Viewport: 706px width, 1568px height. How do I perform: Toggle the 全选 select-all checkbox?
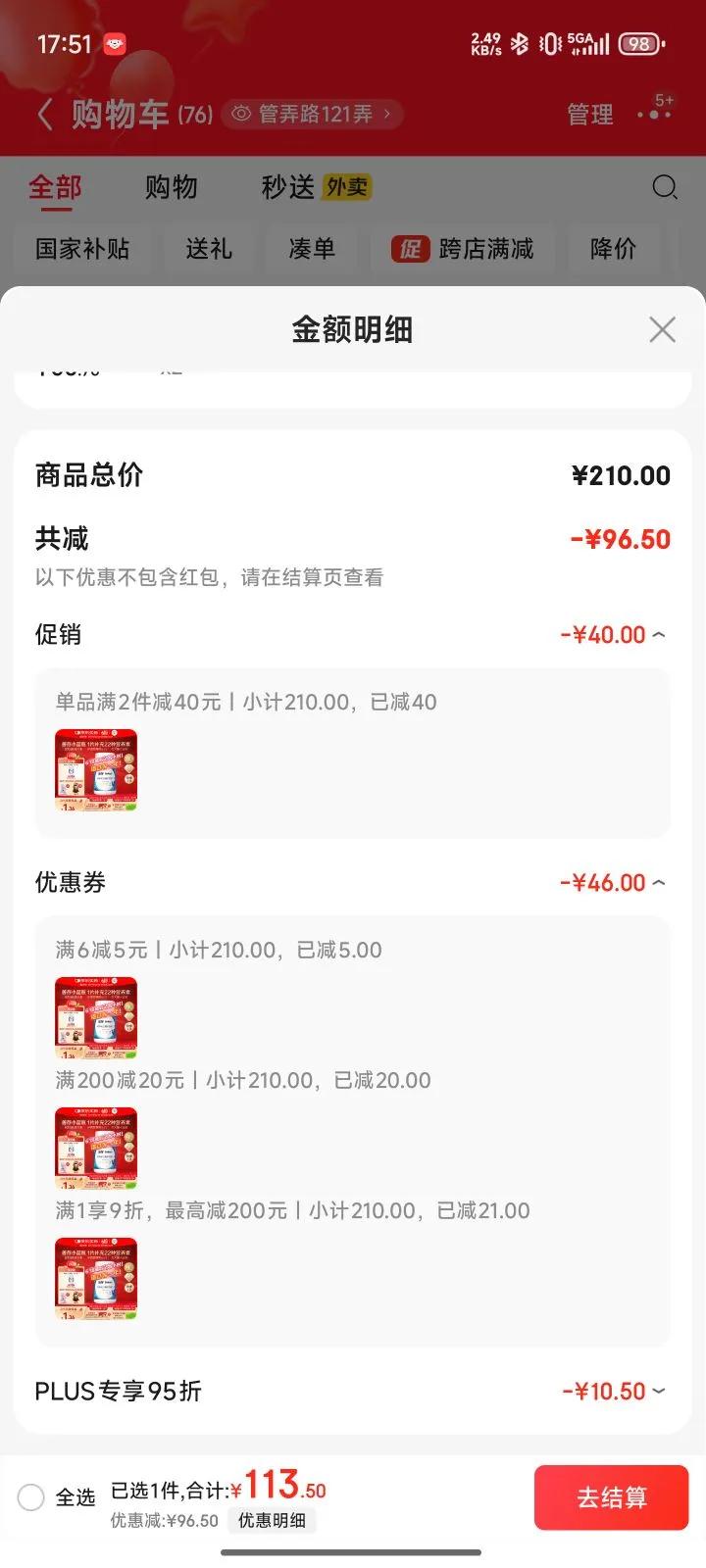coord(31,1497)
